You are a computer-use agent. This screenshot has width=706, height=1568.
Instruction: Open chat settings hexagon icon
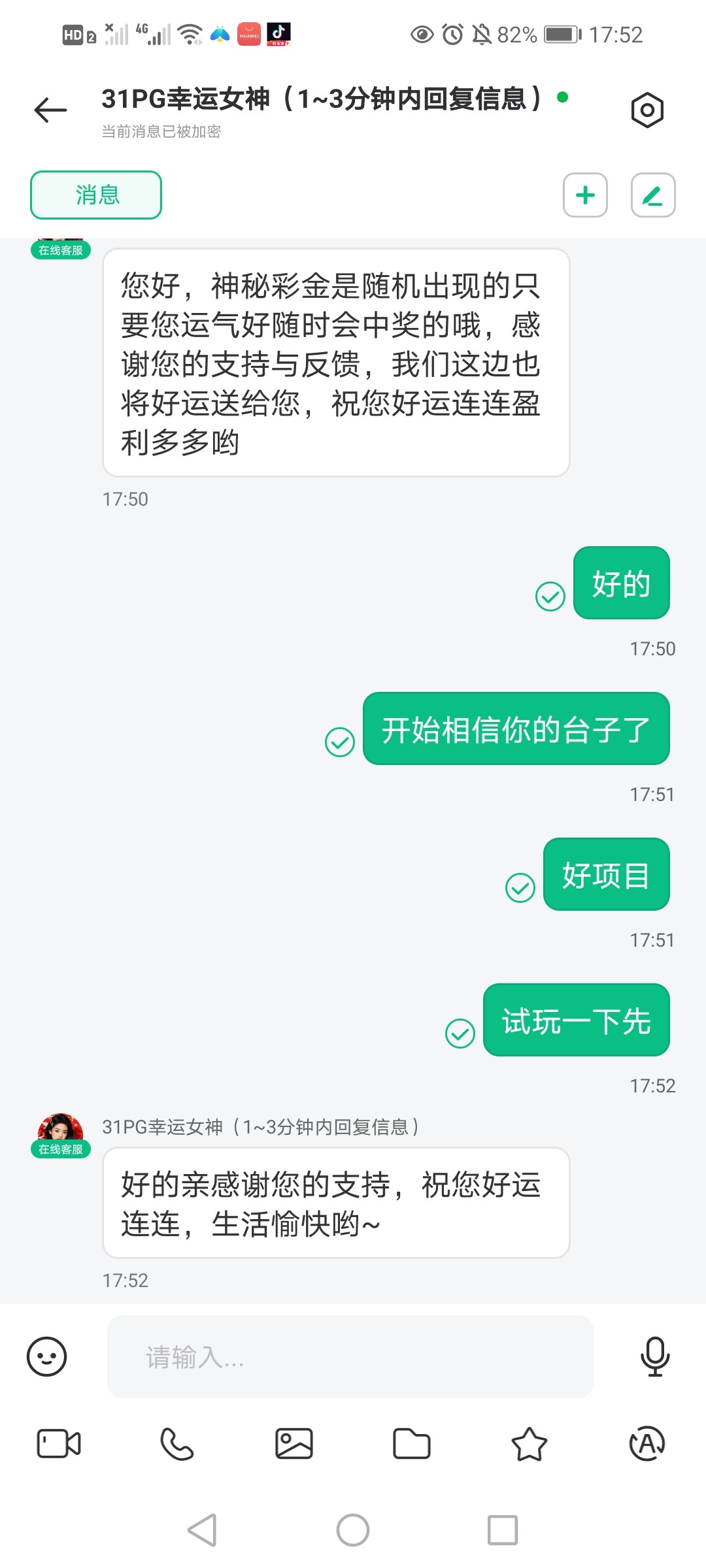pyautogui.click(x=647, y=110)
